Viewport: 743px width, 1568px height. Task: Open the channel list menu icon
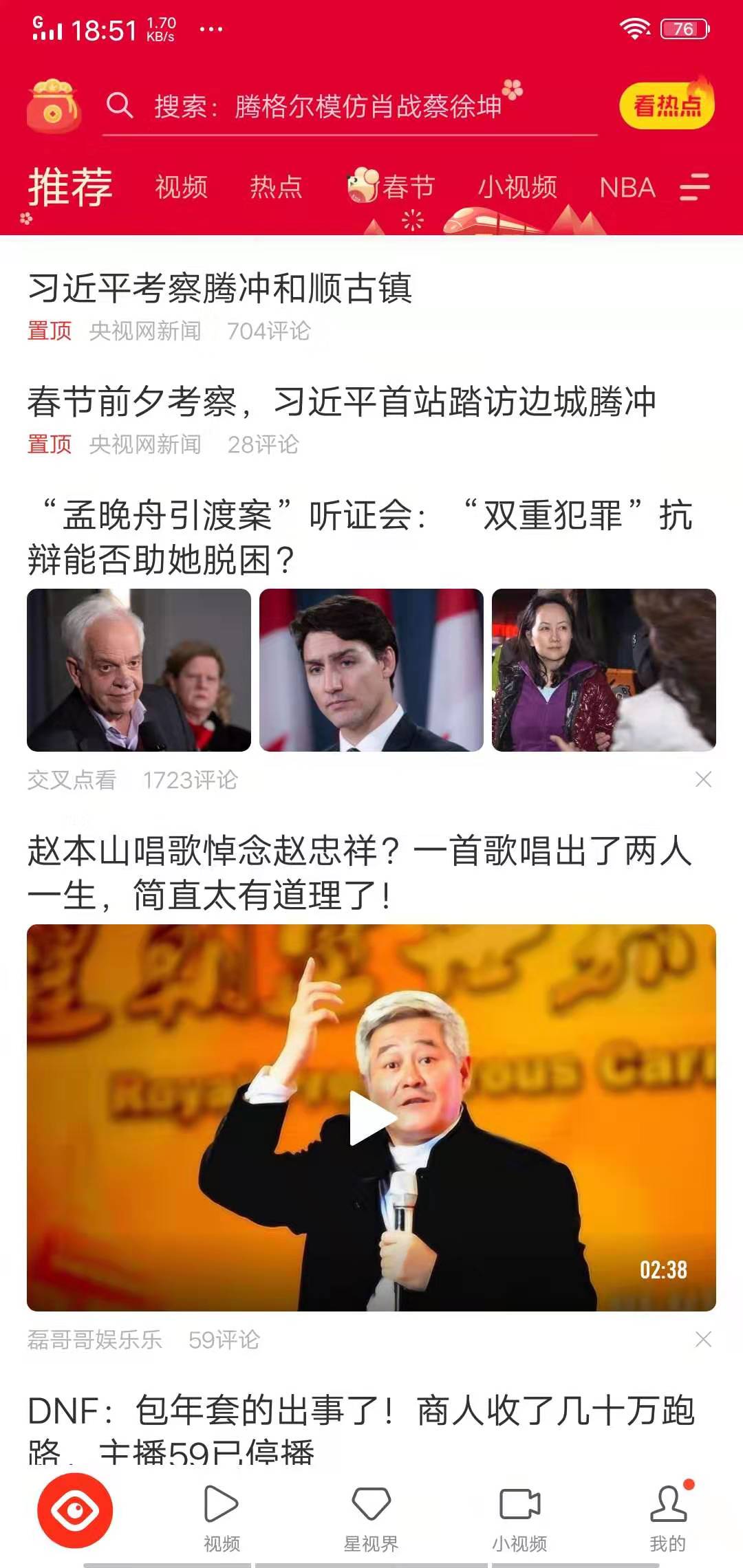pos(694,187)
